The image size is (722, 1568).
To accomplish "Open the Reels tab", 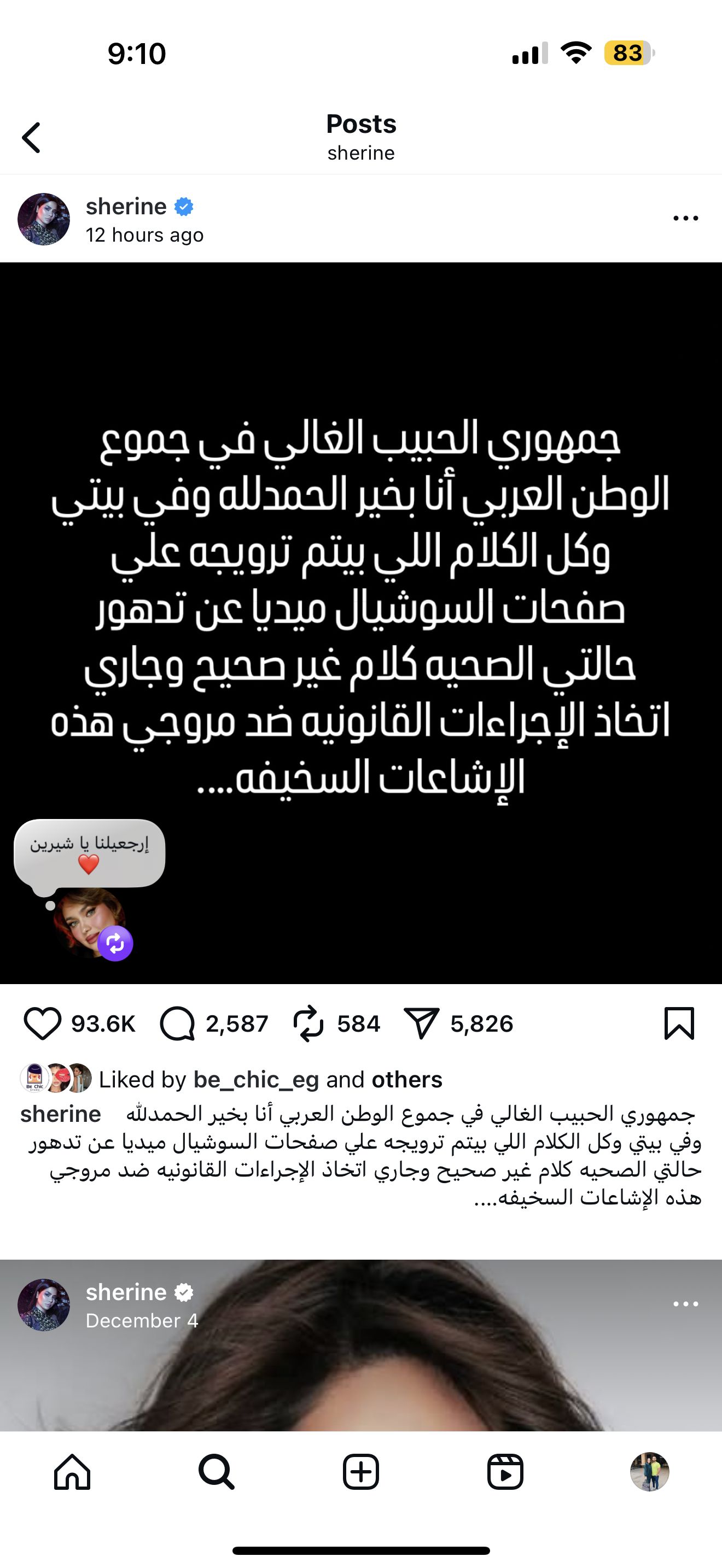I will point(505,1472).
